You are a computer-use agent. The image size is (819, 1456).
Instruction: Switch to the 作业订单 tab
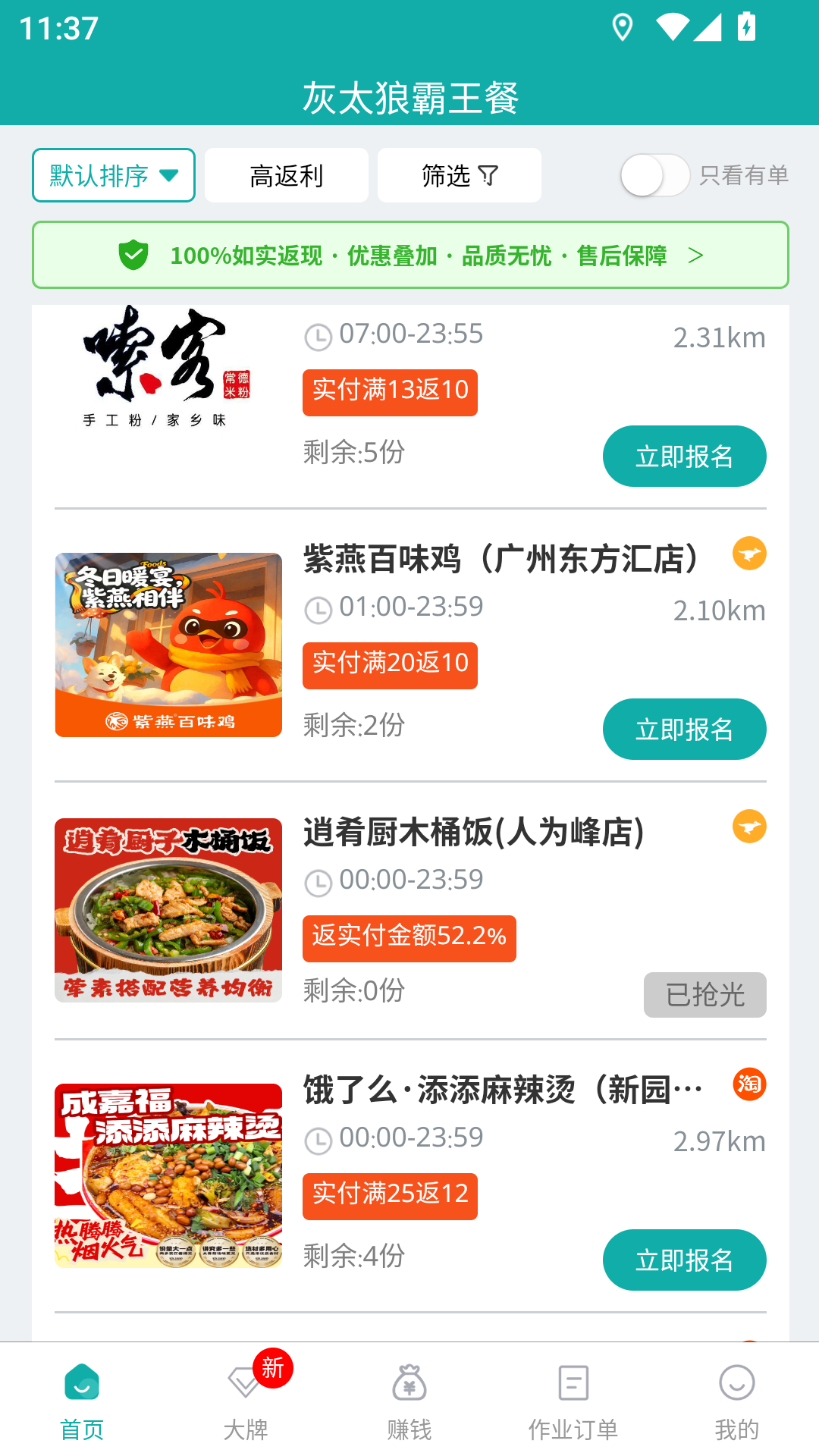tap(573, 1403)
